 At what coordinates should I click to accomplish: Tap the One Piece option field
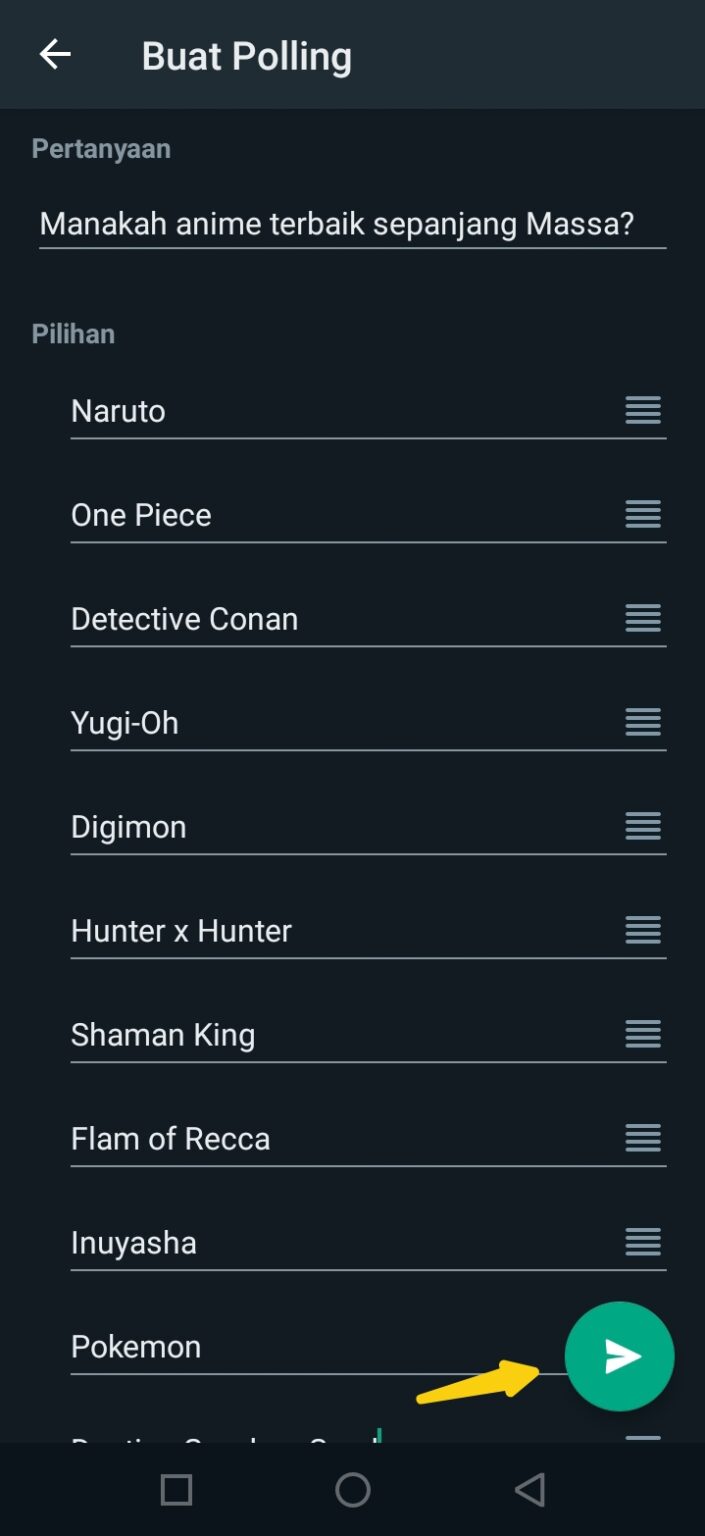point(330,515)
